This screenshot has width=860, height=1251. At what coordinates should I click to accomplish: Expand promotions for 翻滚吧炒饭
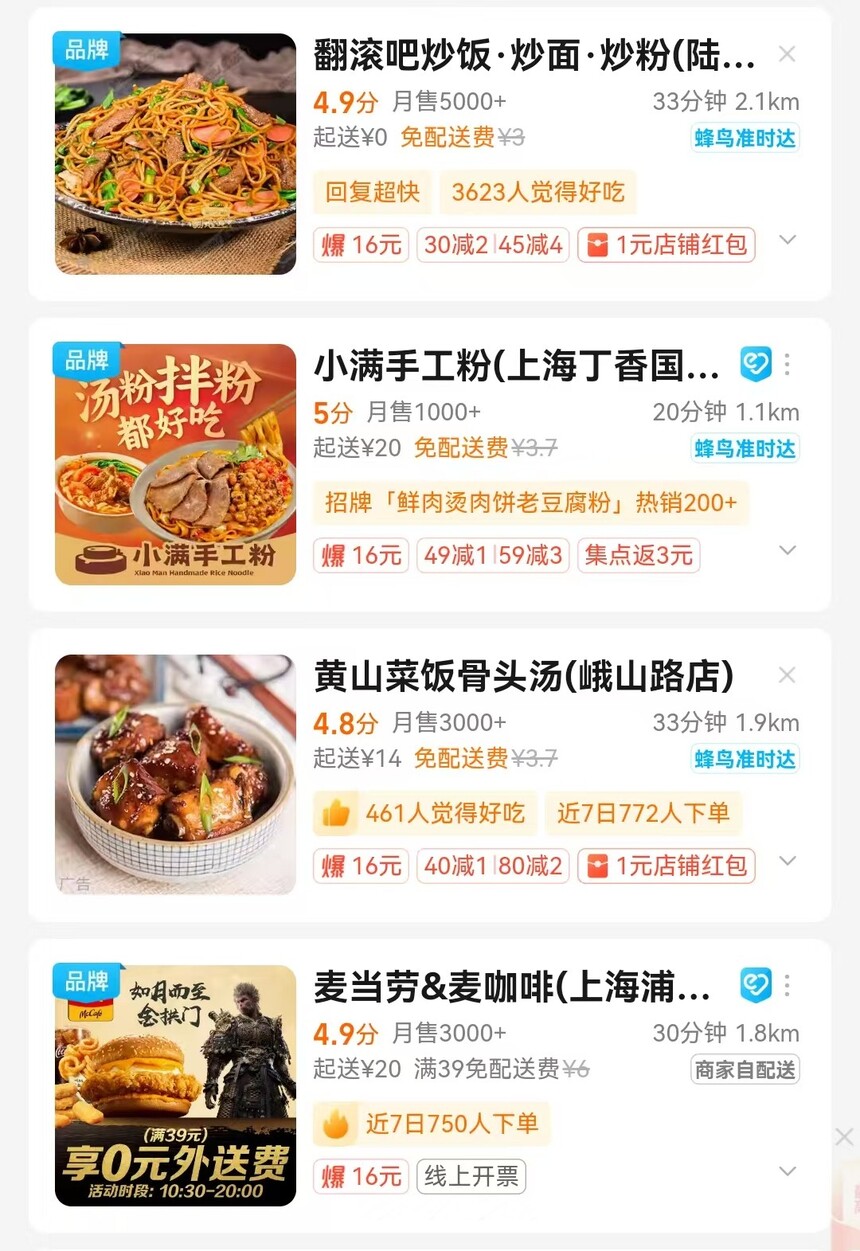coord(788,240)
